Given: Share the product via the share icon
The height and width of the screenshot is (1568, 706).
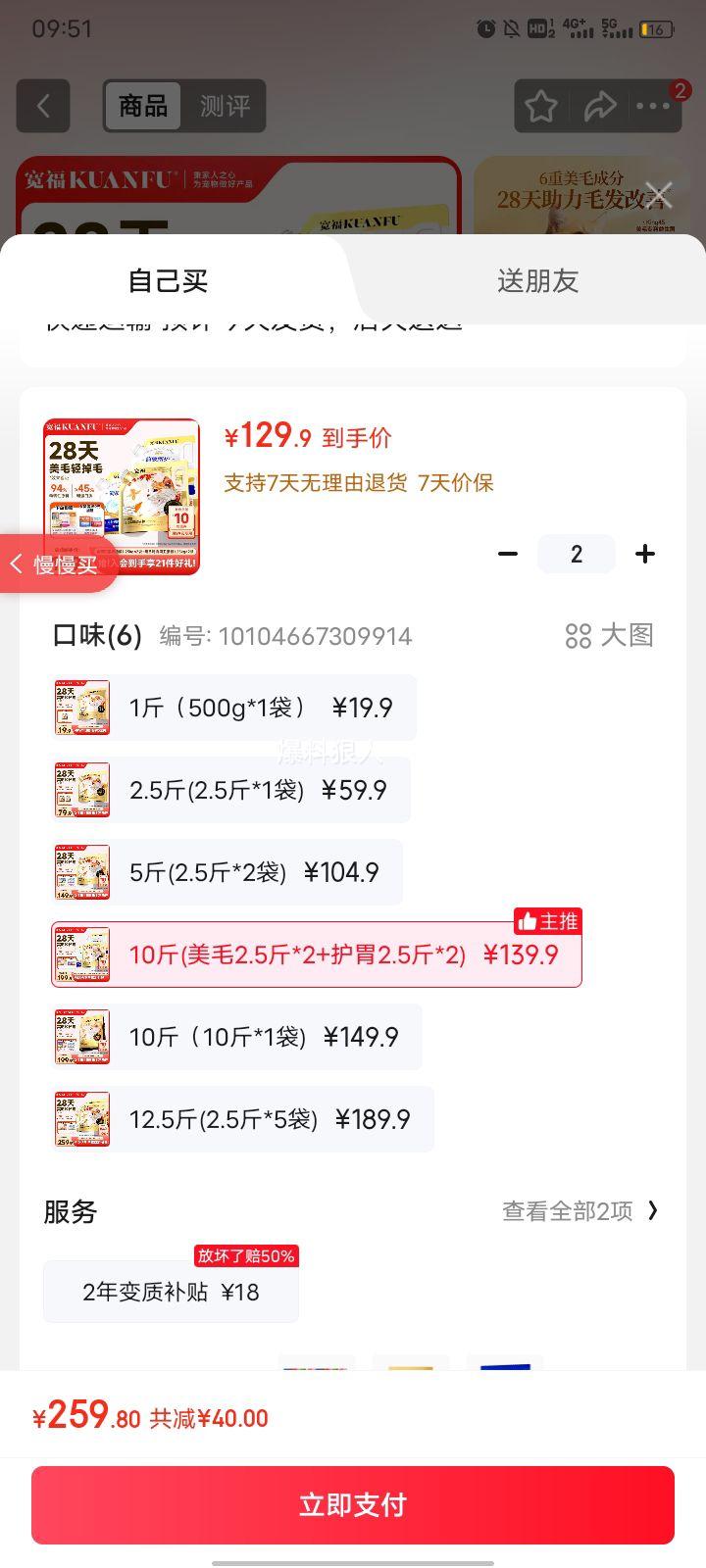Looking at the screenshot, I should (x=599, y=106).
